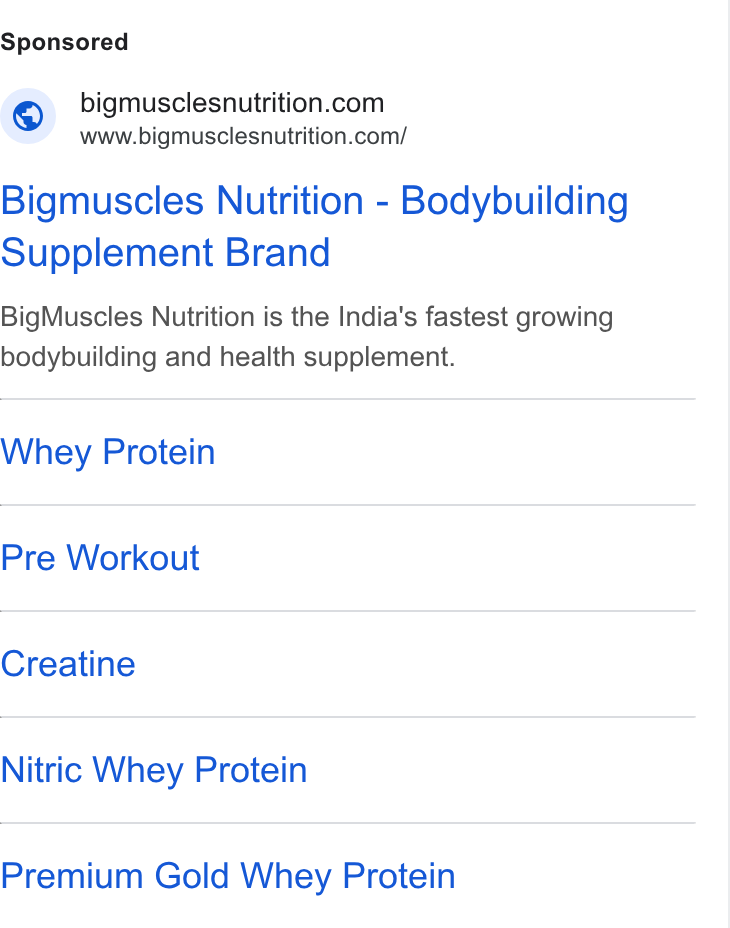Open the Nitric Whey Protein link
Viewport: 730px width, 928px height.
[154, 770]
